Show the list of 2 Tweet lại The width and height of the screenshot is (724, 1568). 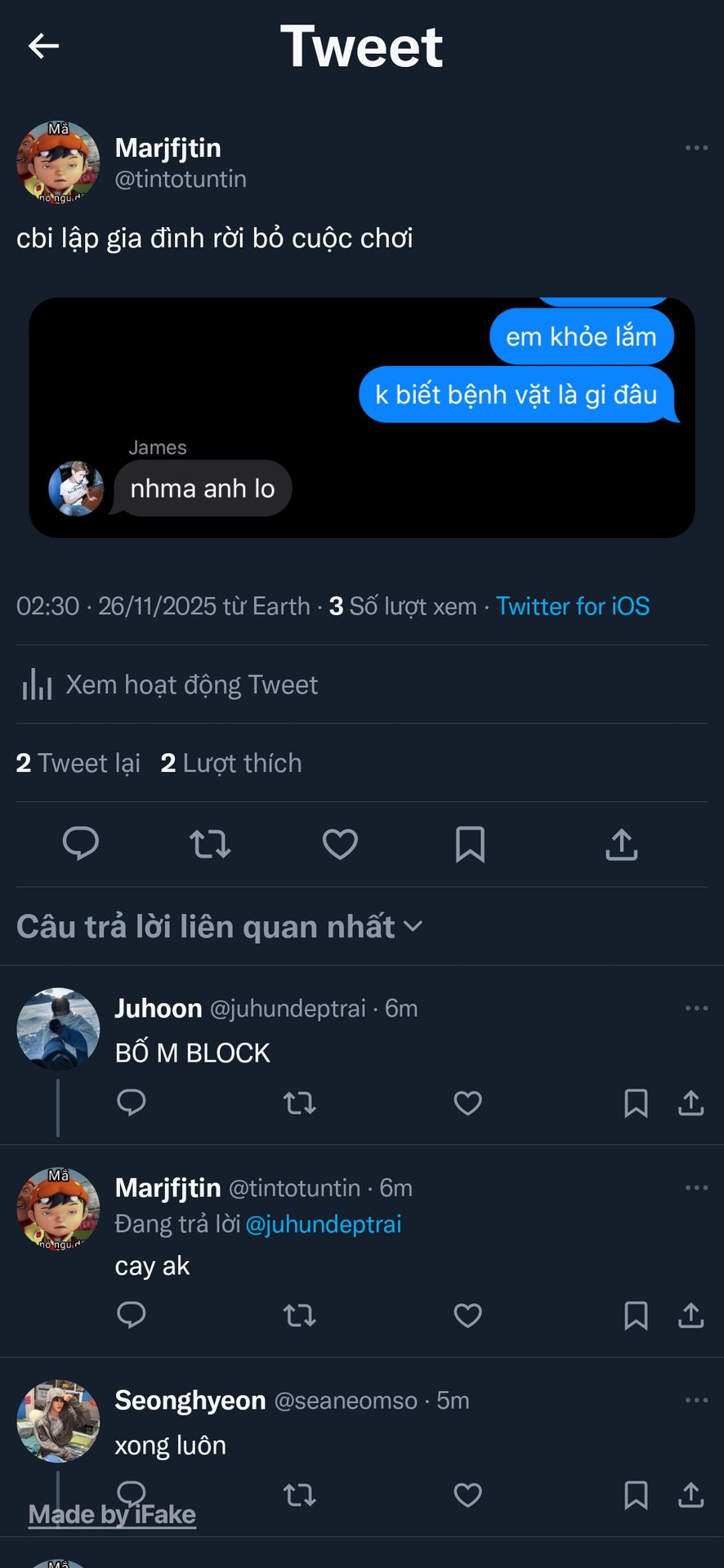click(78, 763)
